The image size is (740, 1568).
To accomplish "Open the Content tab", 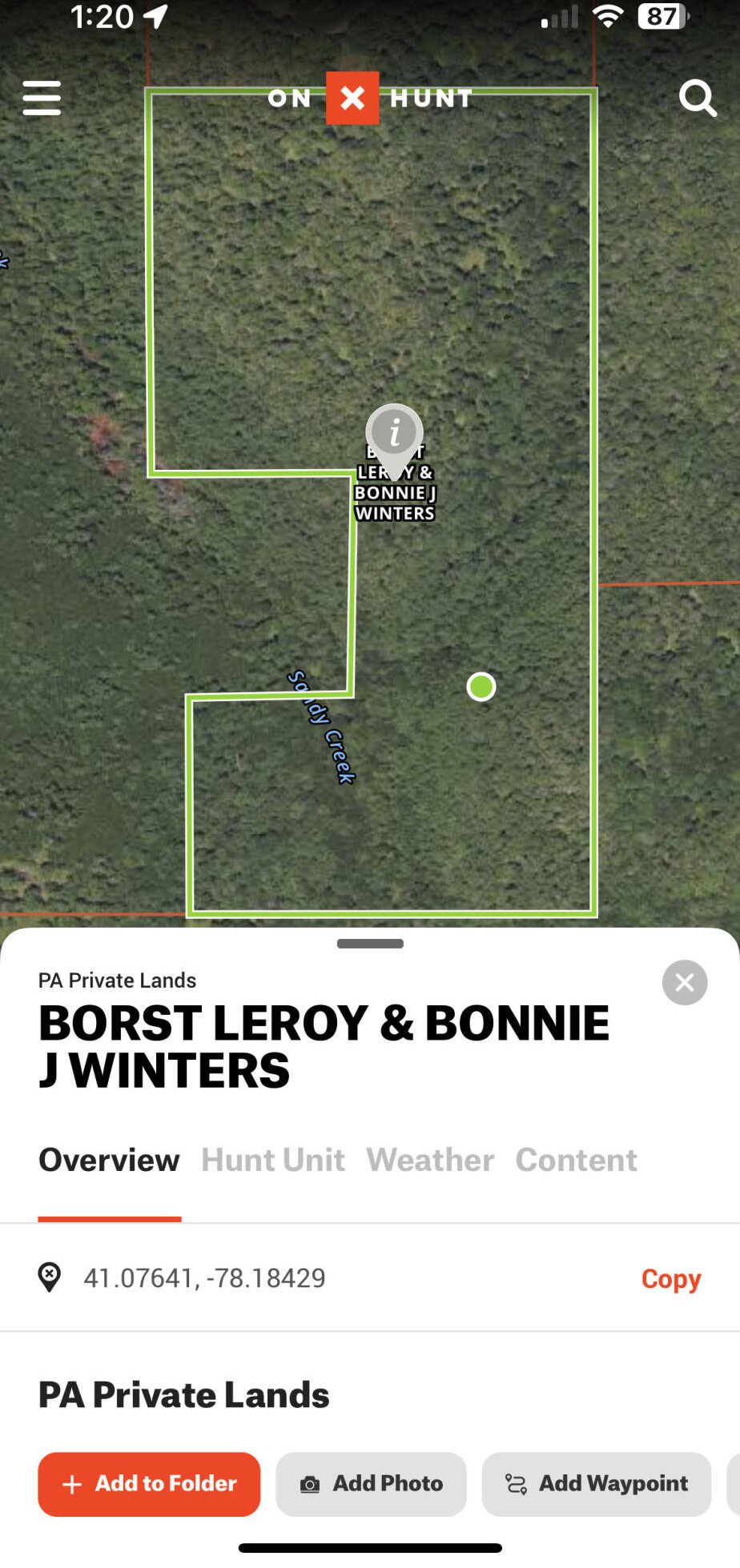I will (x=576, y=1160).
